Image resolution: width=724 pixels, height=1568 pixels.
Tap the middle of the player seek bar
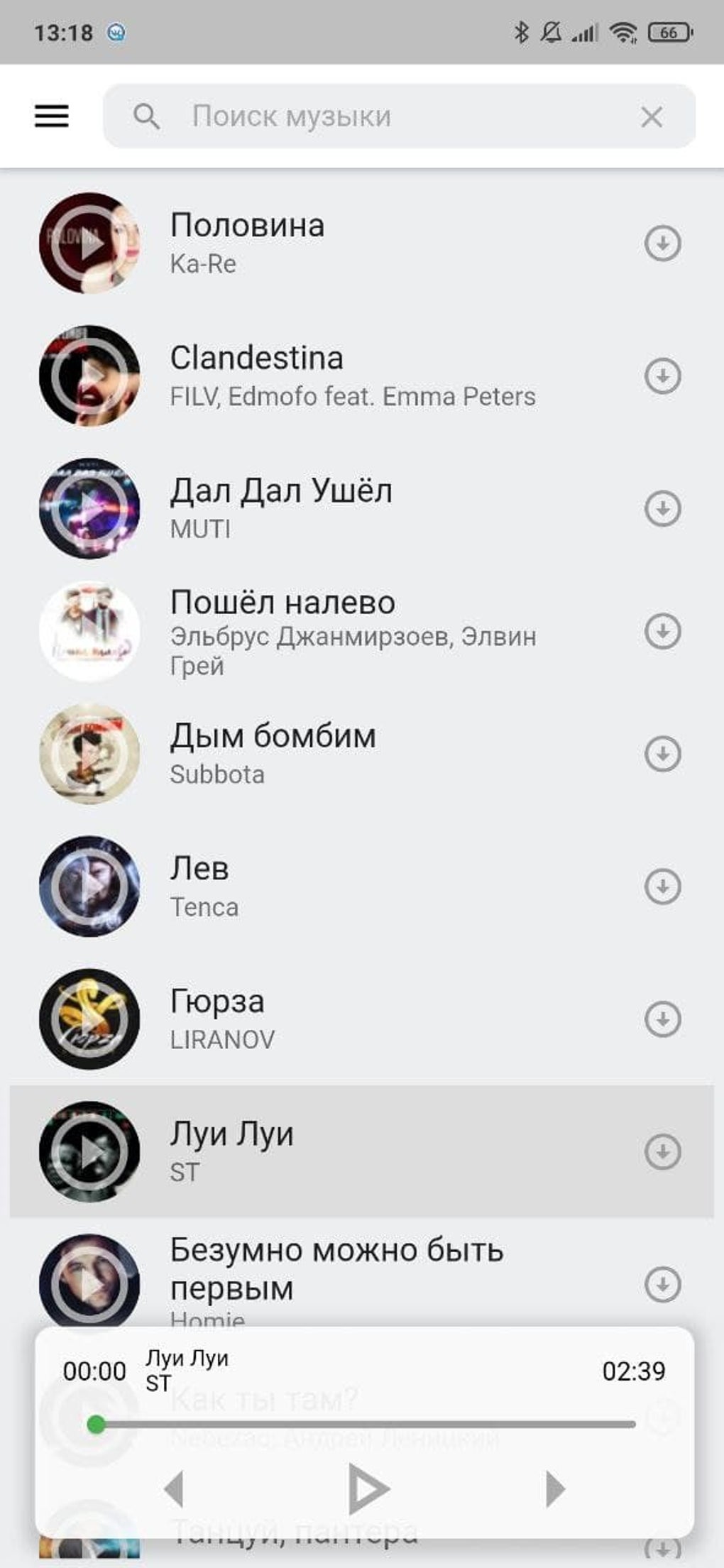(x=366, y=1424)
